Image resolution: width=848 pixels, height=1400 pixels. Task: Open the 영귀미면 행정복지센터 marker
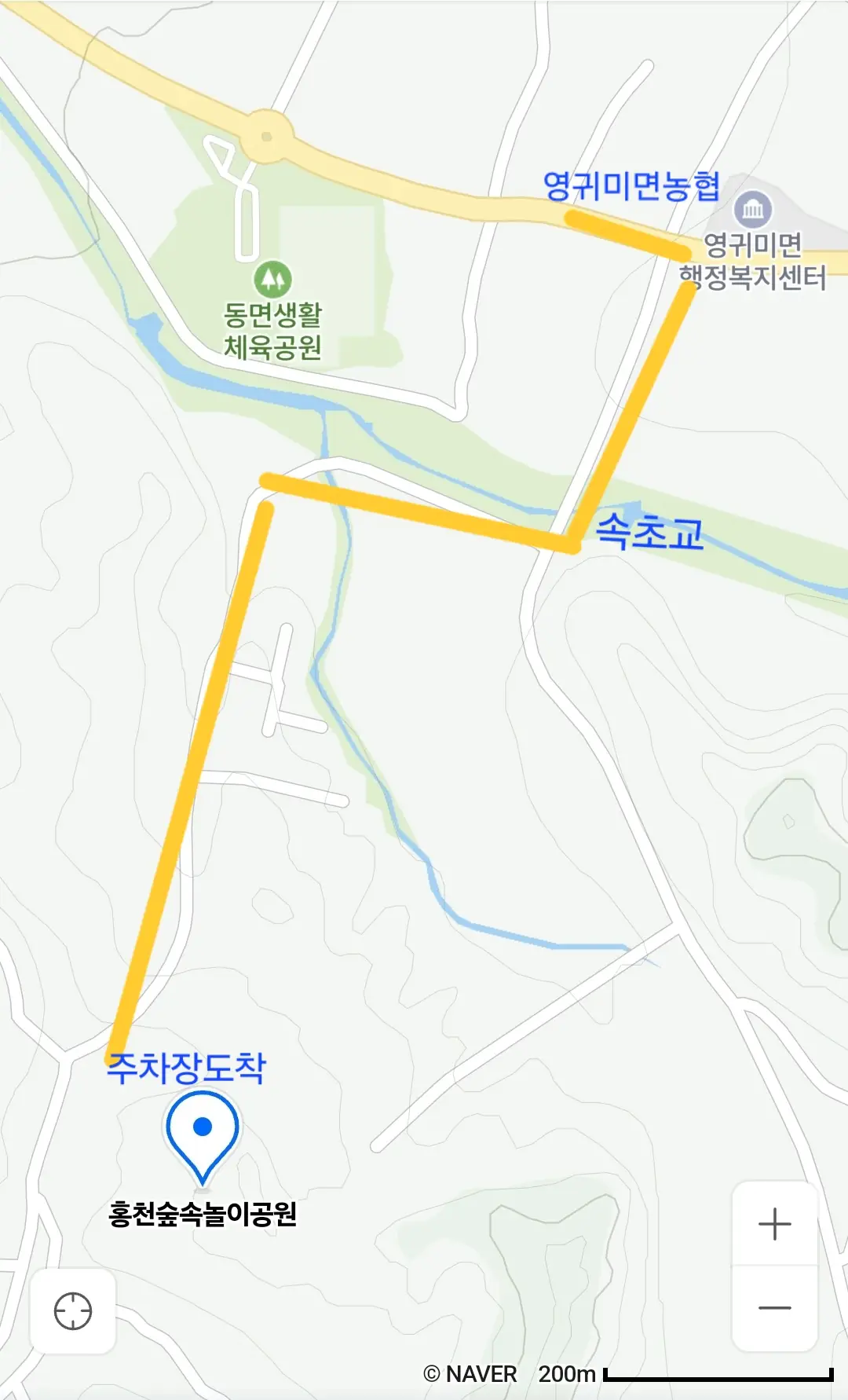click(753, 210)
